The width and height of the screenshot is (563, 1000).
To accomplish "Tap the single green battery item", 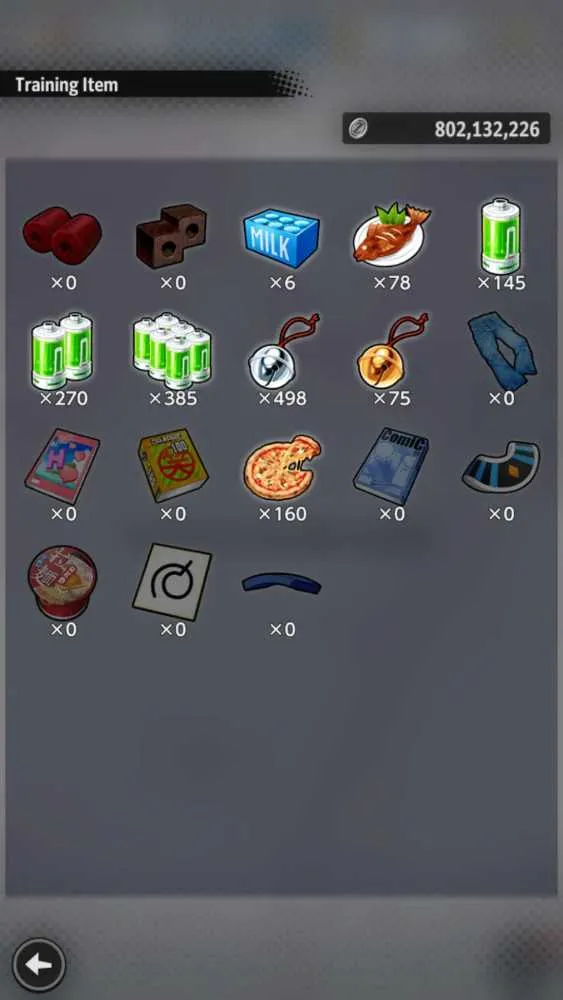I will (x=501, y=236).
